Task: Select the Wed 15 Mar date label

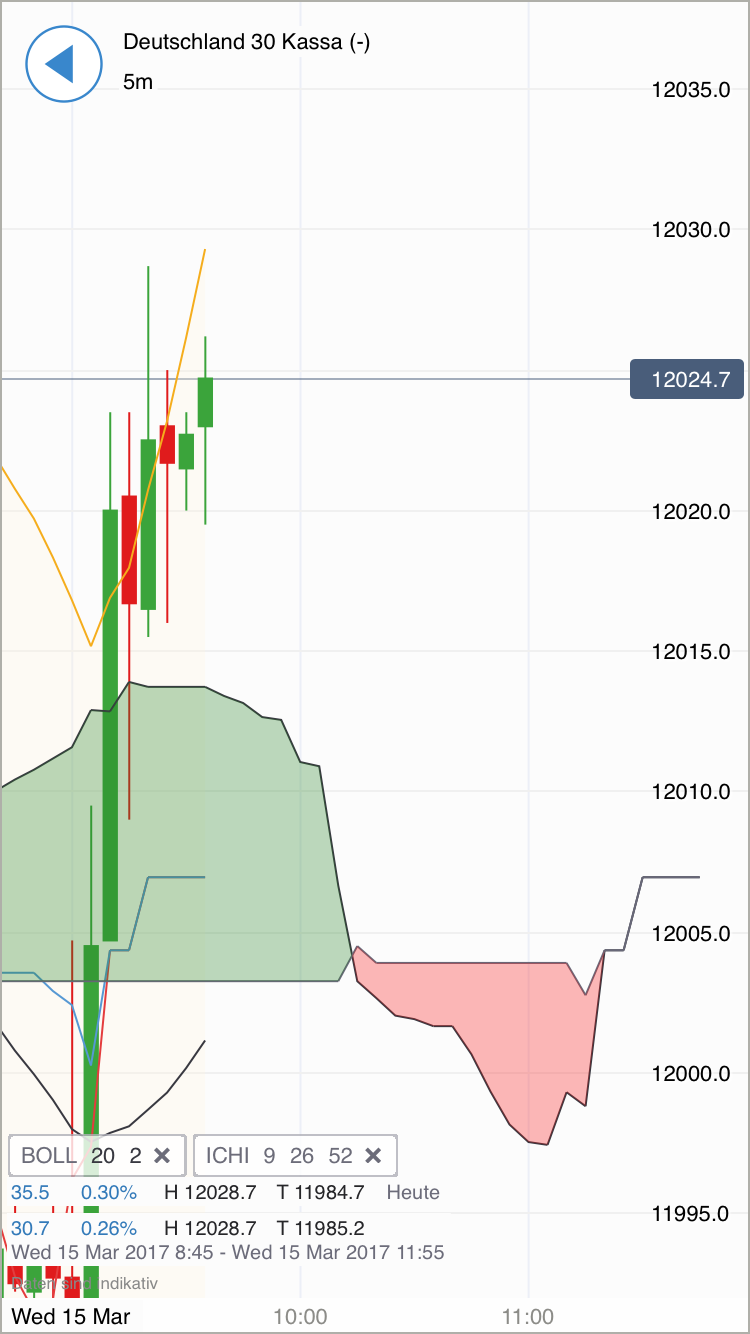Action: coord(70,1317)
